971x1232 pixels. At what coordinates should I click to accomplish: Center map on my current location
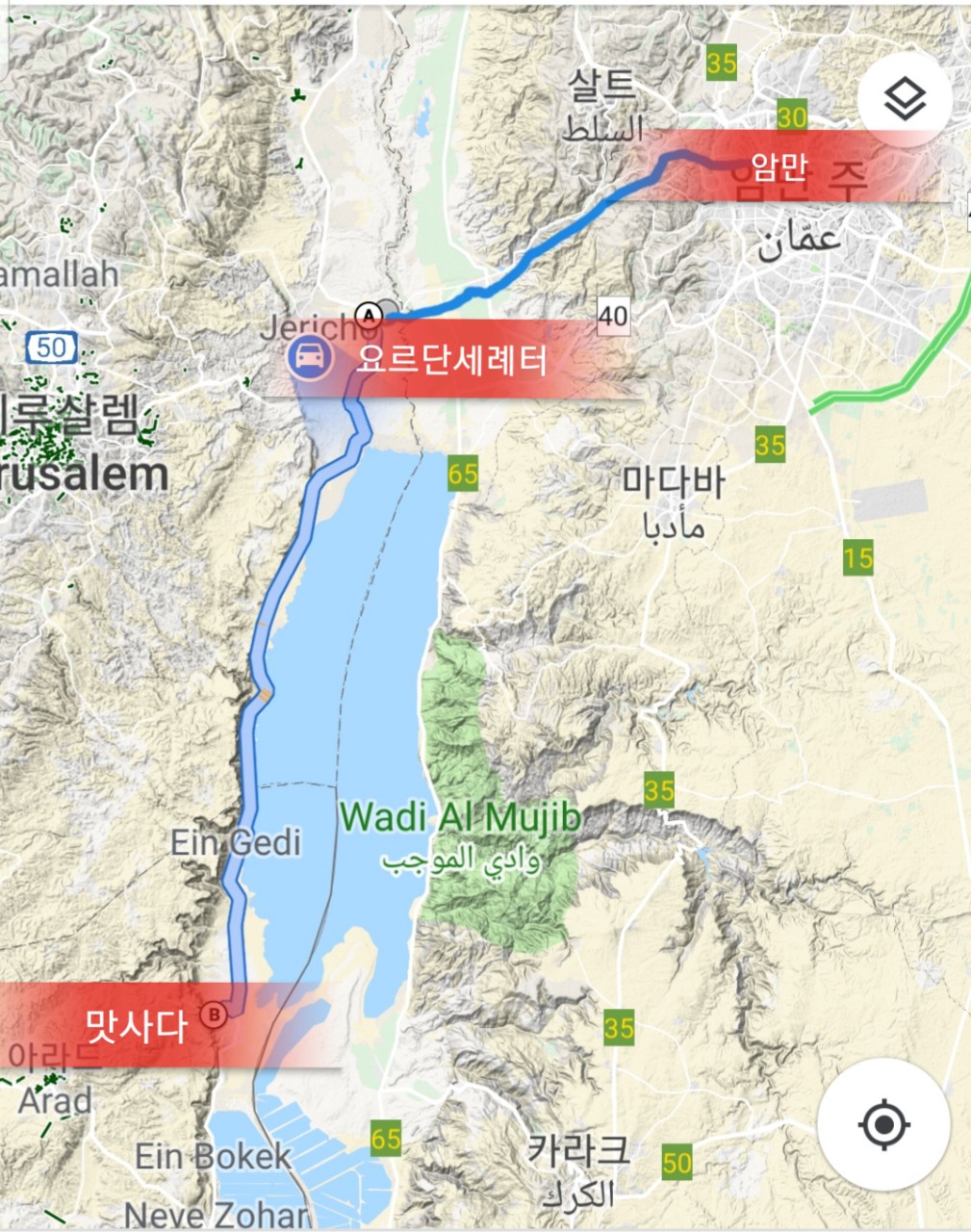pyautogui.click(x=884, y=1124)
